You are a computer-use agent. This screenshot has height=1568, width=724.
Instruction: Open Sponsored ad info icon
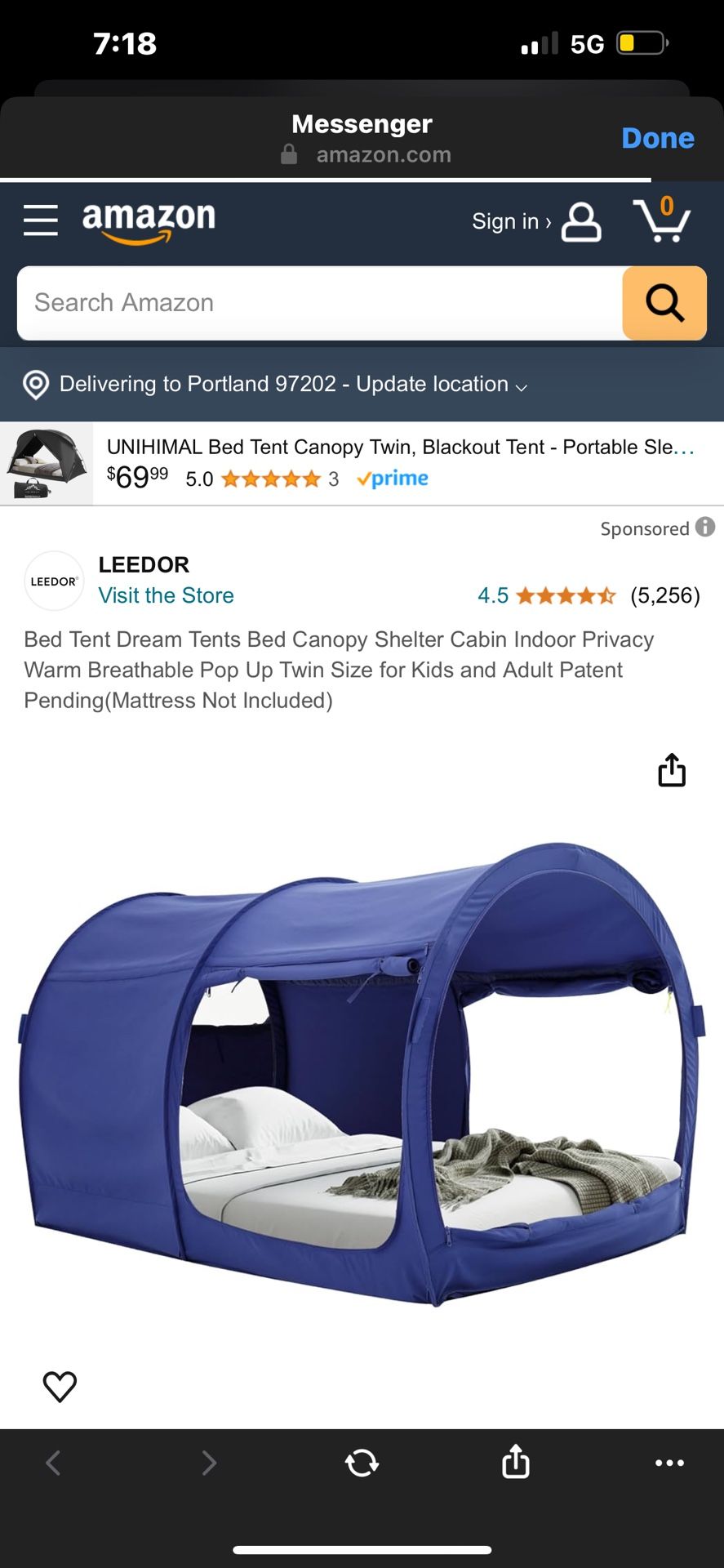click(705, 528)
